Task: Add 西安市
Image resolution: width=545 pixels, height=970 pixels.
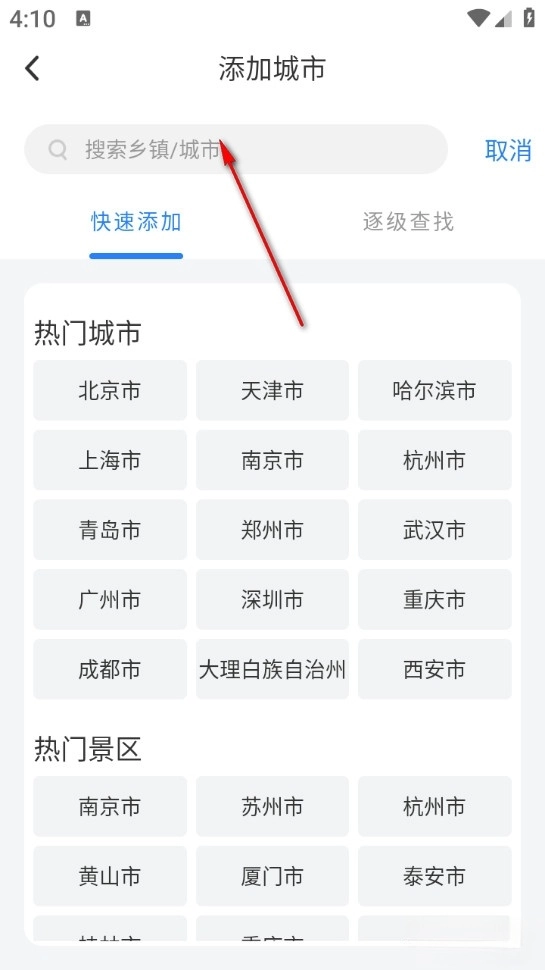Action: [435, 669]
